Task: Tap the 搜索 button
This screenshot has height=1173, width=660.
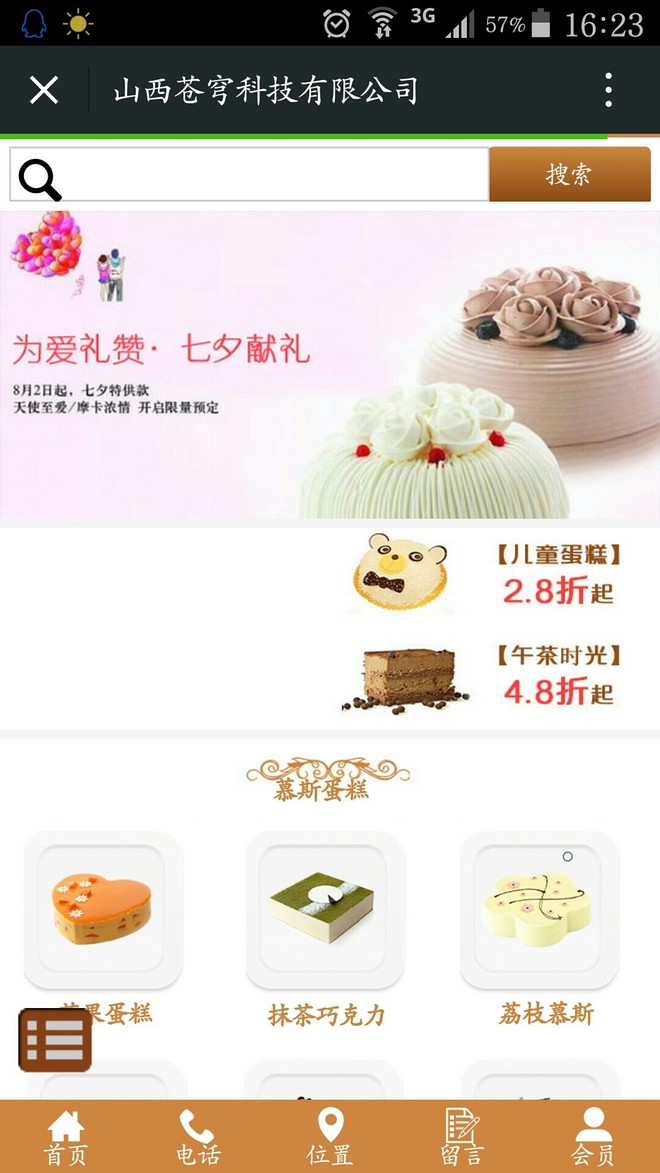Action: (x=569, y=175)
